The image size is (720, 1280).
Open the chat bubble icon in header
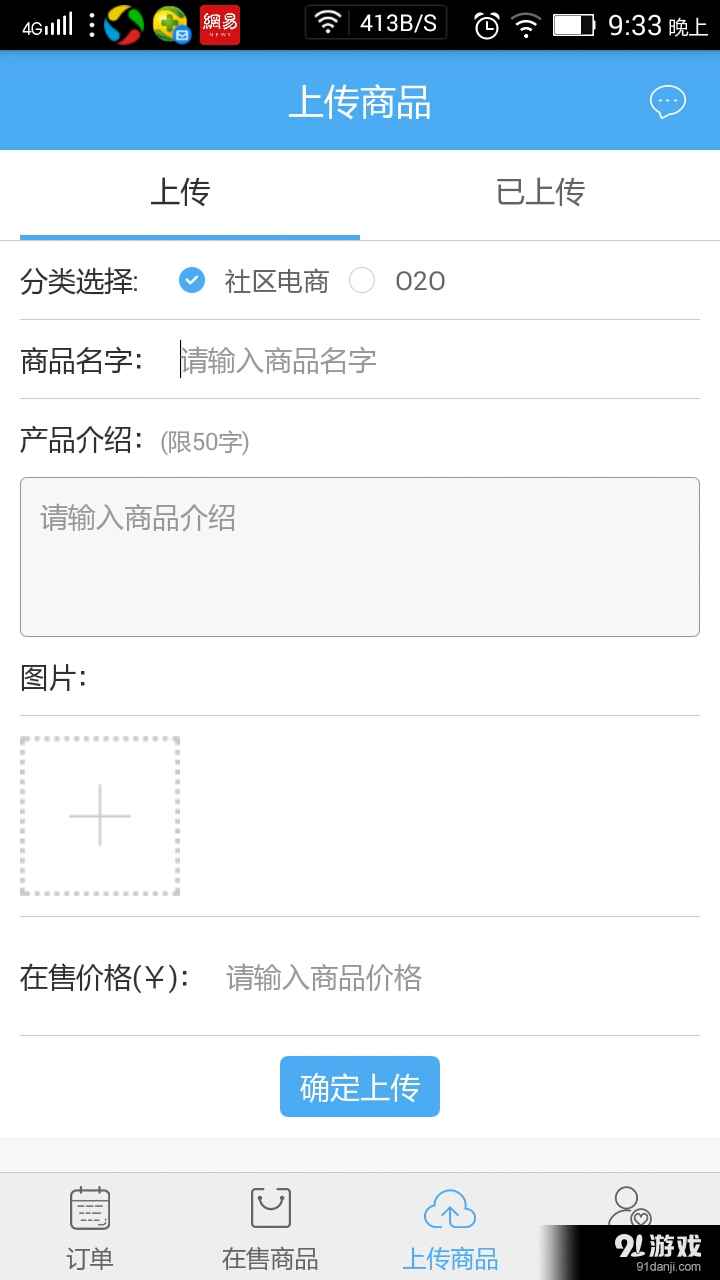pos(668,102)
